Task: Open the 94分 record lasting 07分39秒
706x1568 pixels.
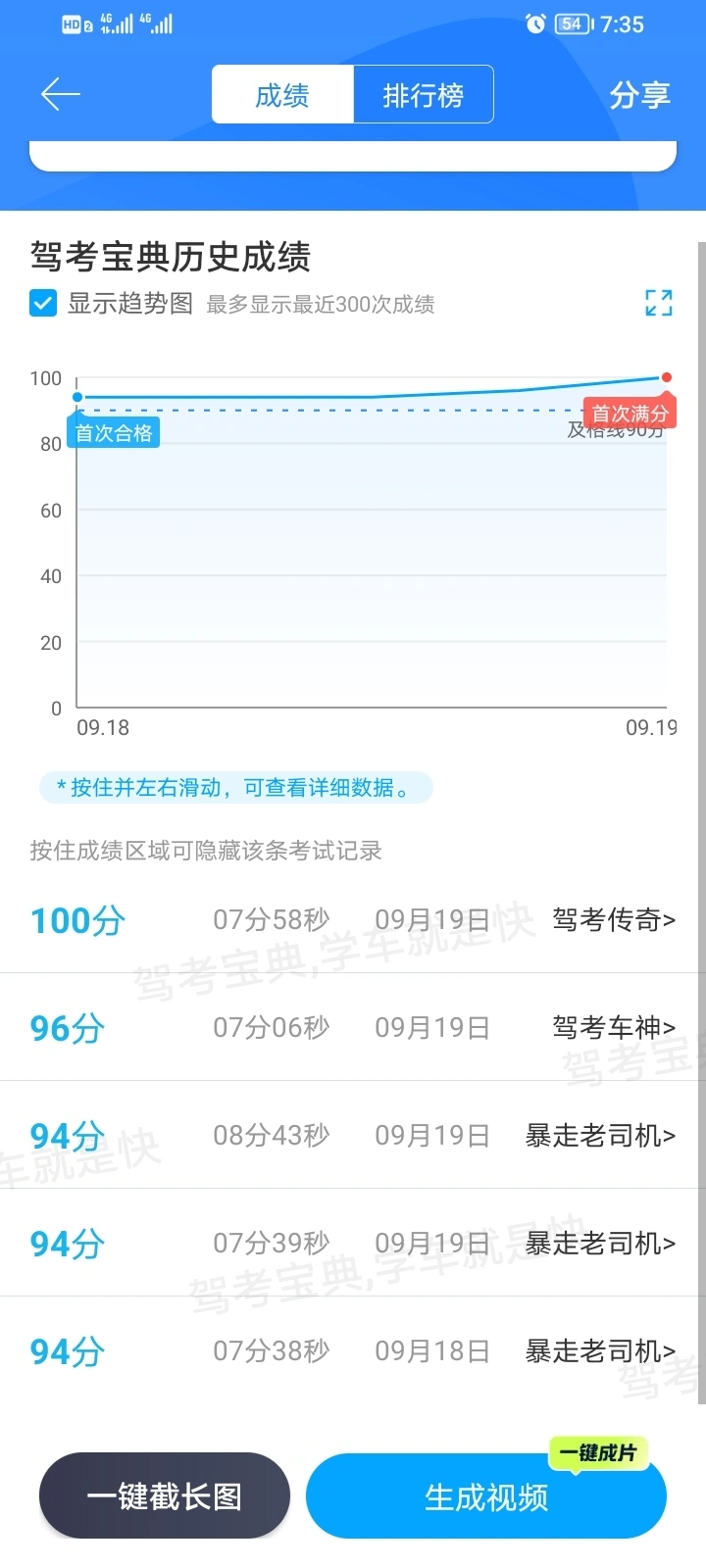Action: (353, 1243)
